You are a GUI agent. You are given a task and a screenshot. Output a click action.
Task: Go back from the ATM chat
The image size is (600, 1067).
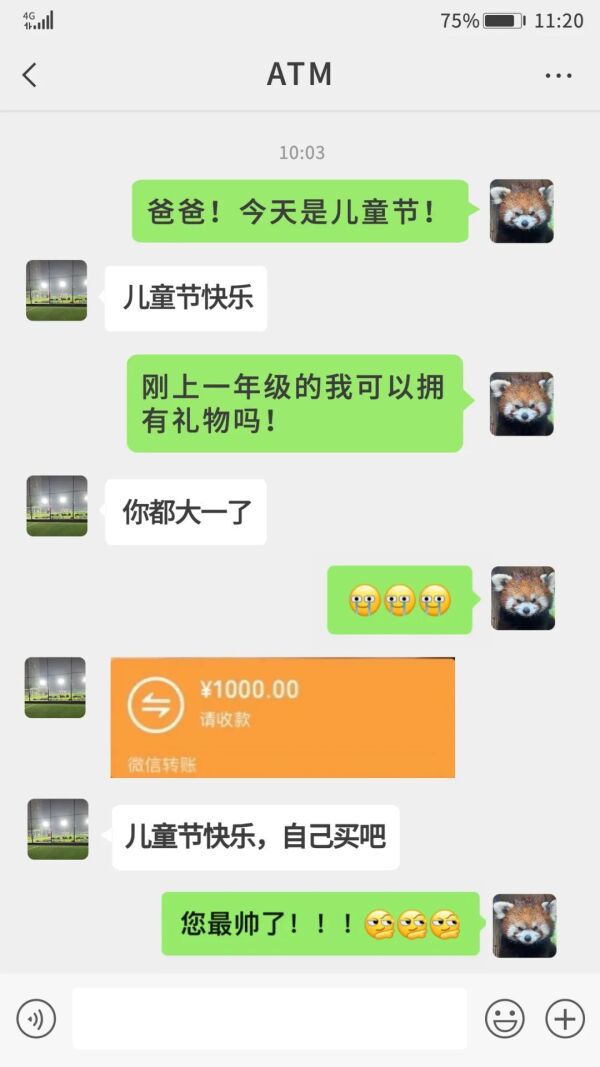click(30, 75)
